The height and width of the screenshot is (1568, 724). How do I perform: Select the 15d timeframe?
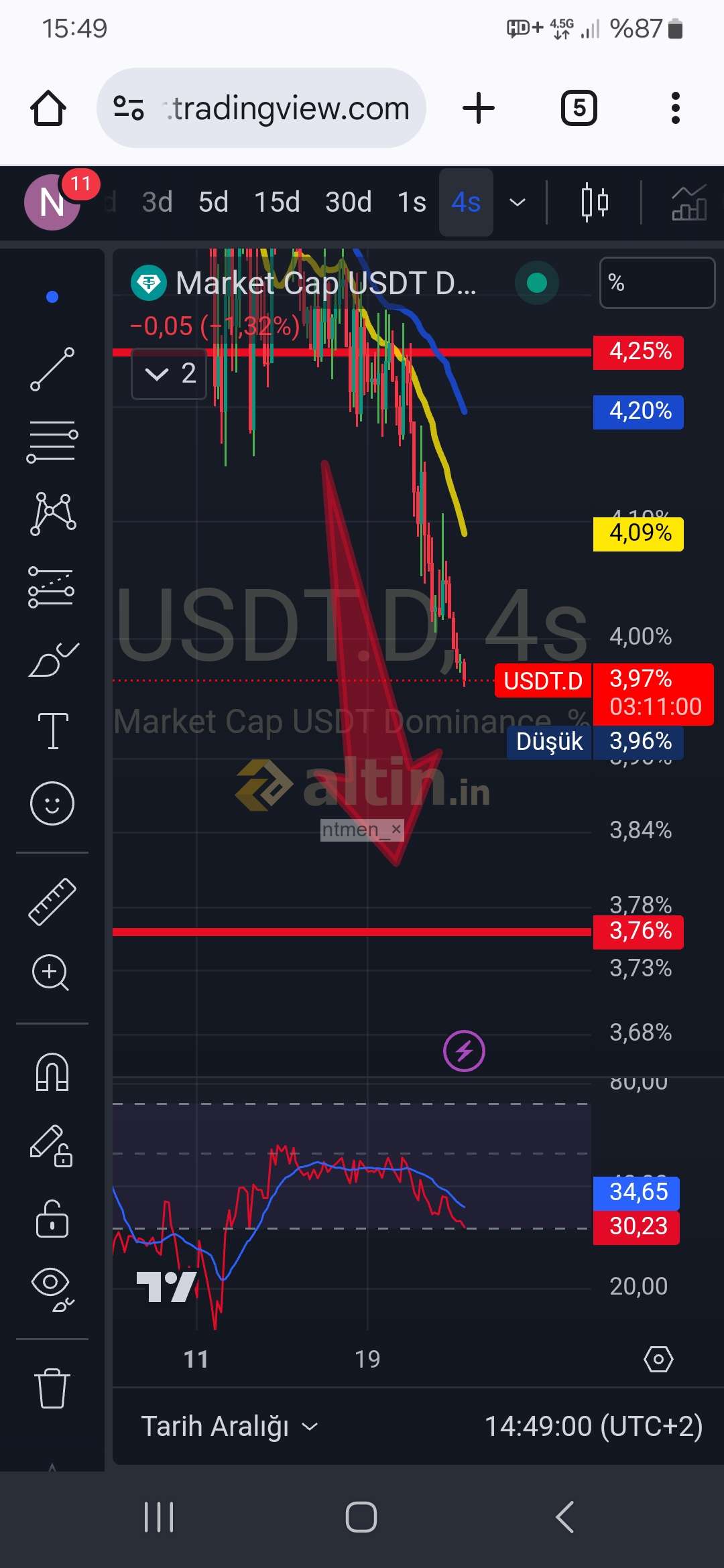(277, 202)
